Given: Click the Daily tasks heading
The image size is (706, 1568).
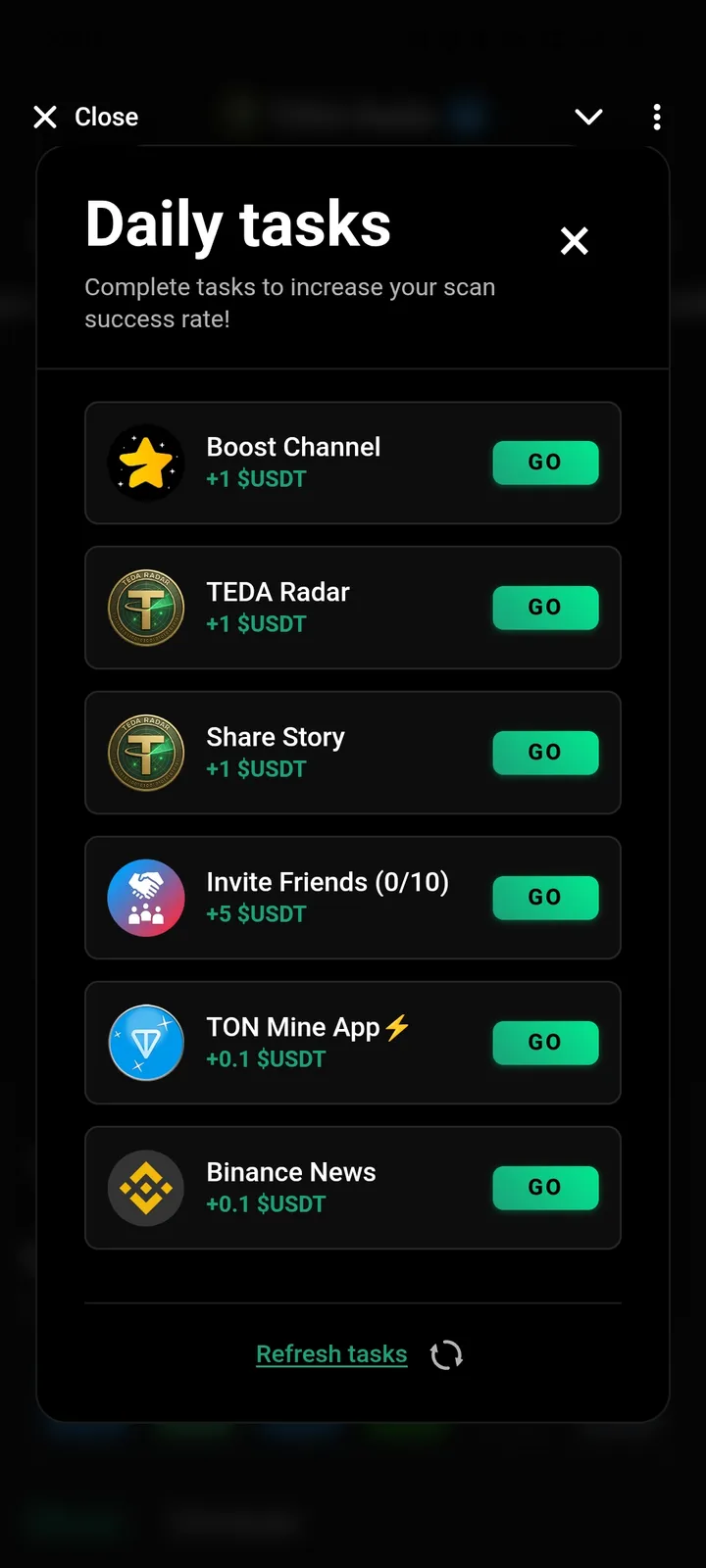Looking at the screenshot, I should 238,223.
